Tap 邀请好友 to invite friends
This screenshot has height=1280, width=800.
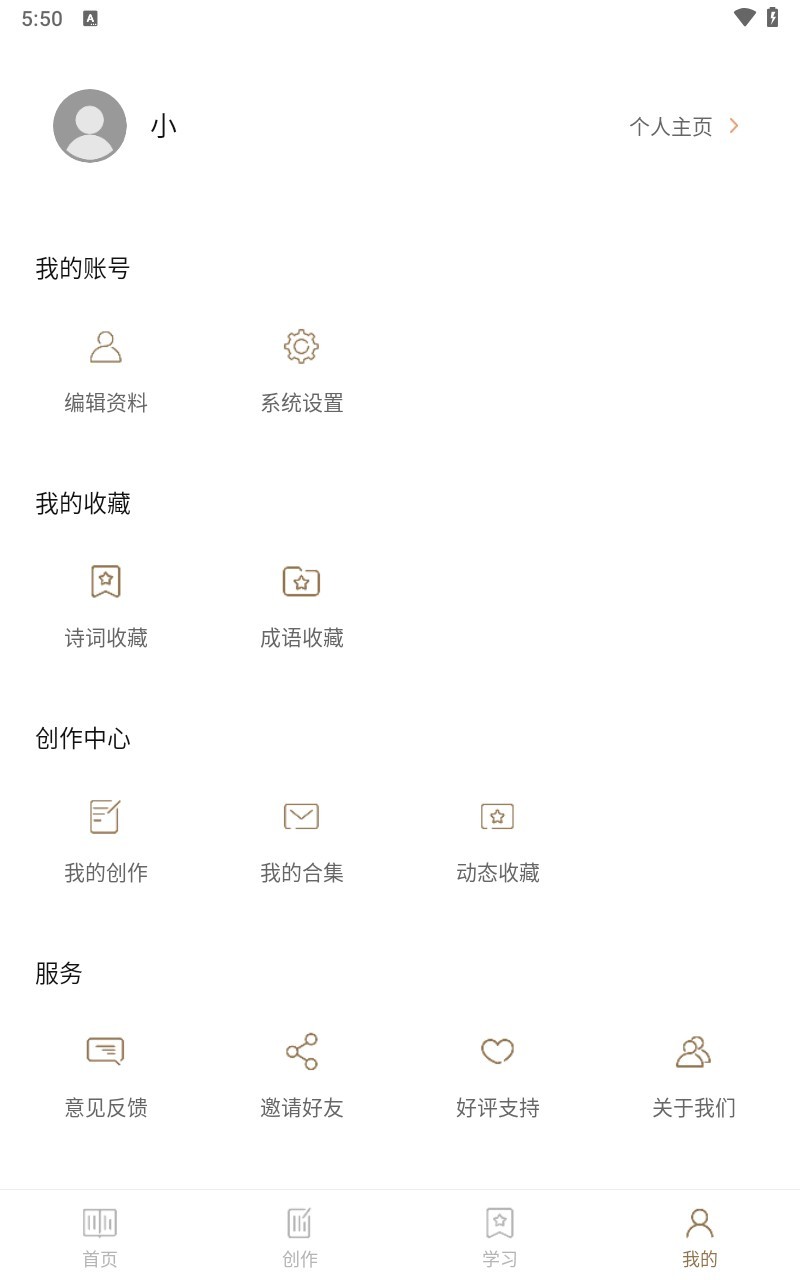[x=301, y=1075]
